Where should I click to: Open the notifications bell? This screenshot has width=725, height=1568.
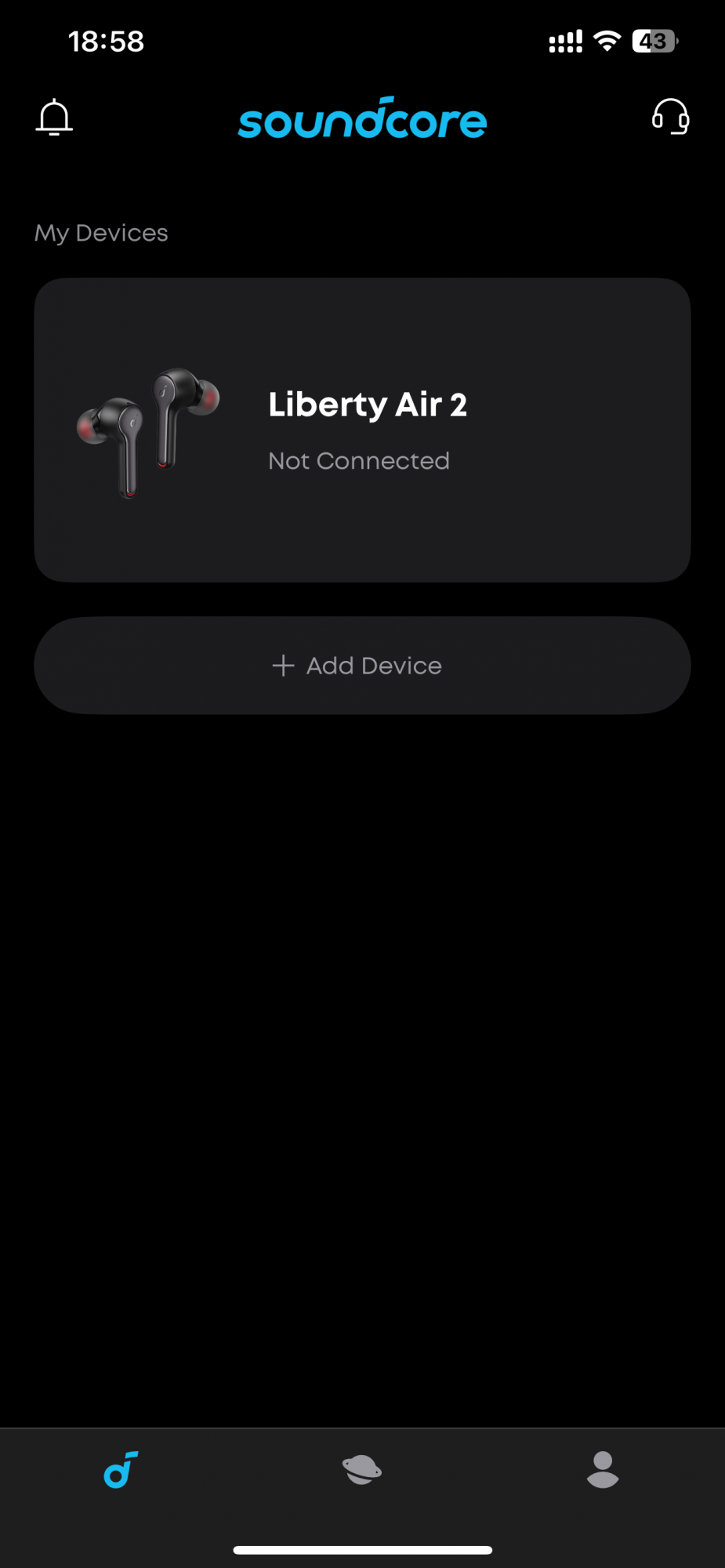pyautogui.click(x=54, y=118)
